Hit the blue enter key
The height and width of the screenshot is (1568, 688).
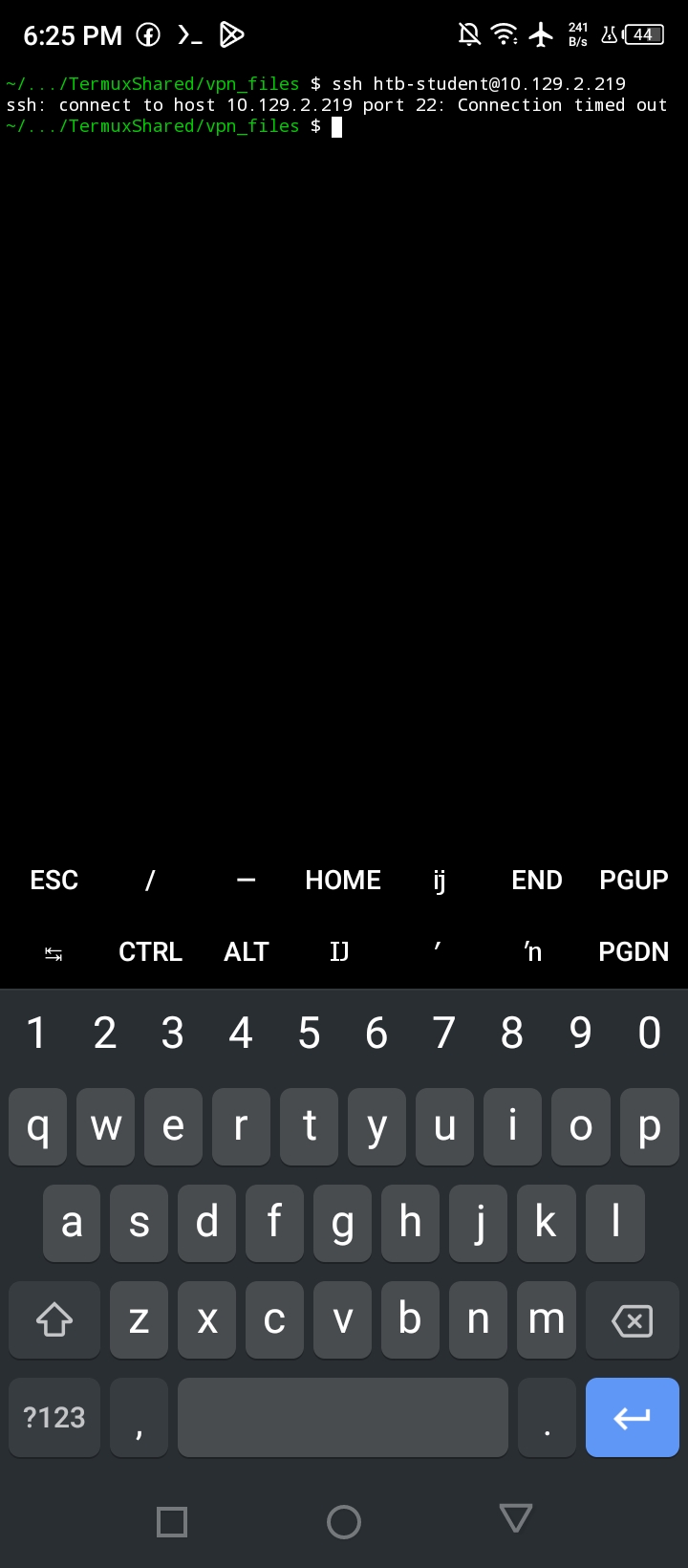[633, 1417]
